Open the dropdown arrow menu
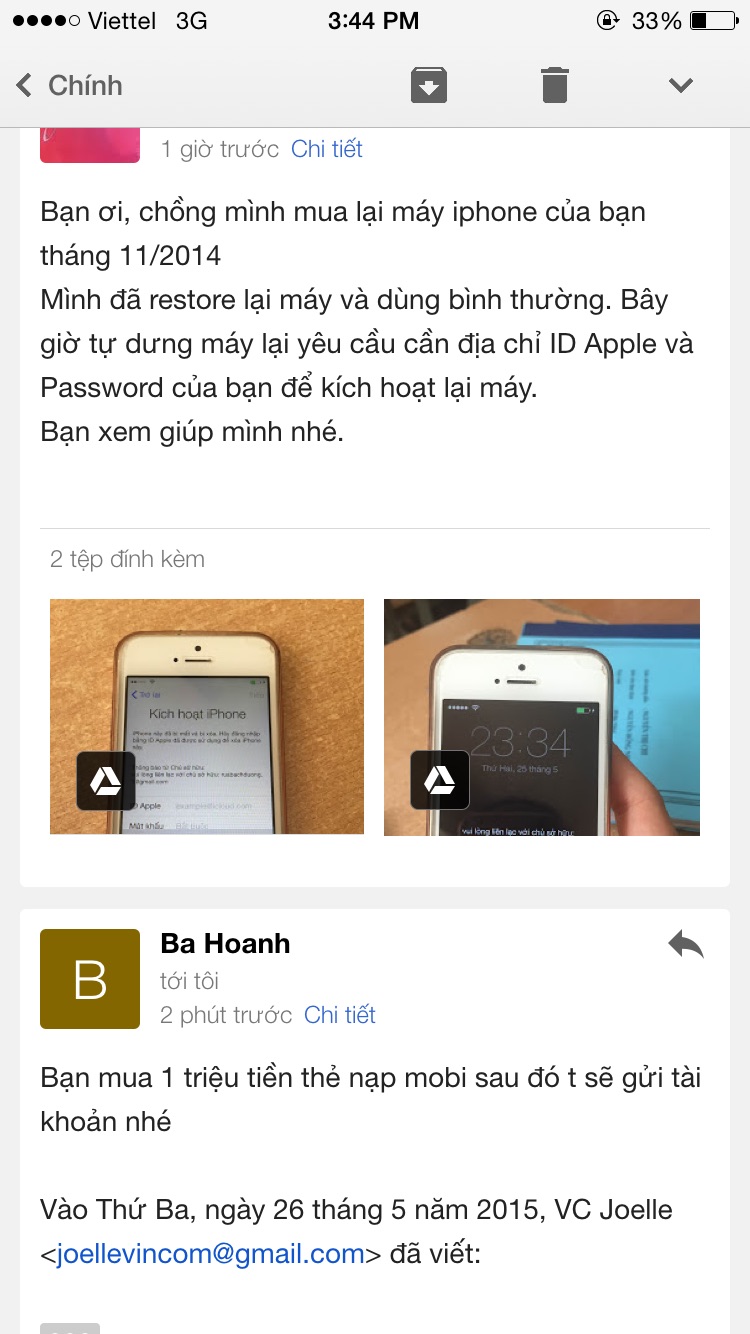 681,86
